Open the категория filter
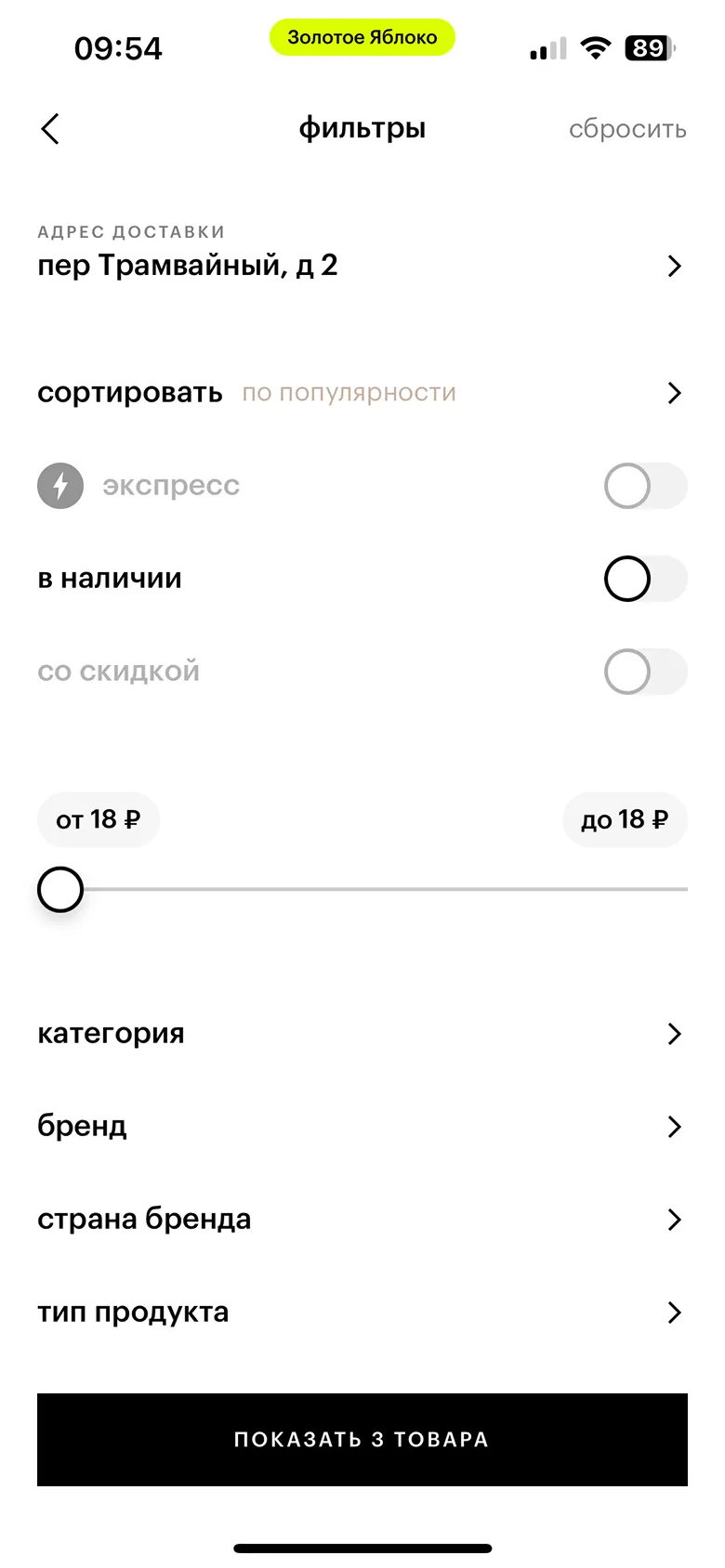 (x=362, y=1034)
